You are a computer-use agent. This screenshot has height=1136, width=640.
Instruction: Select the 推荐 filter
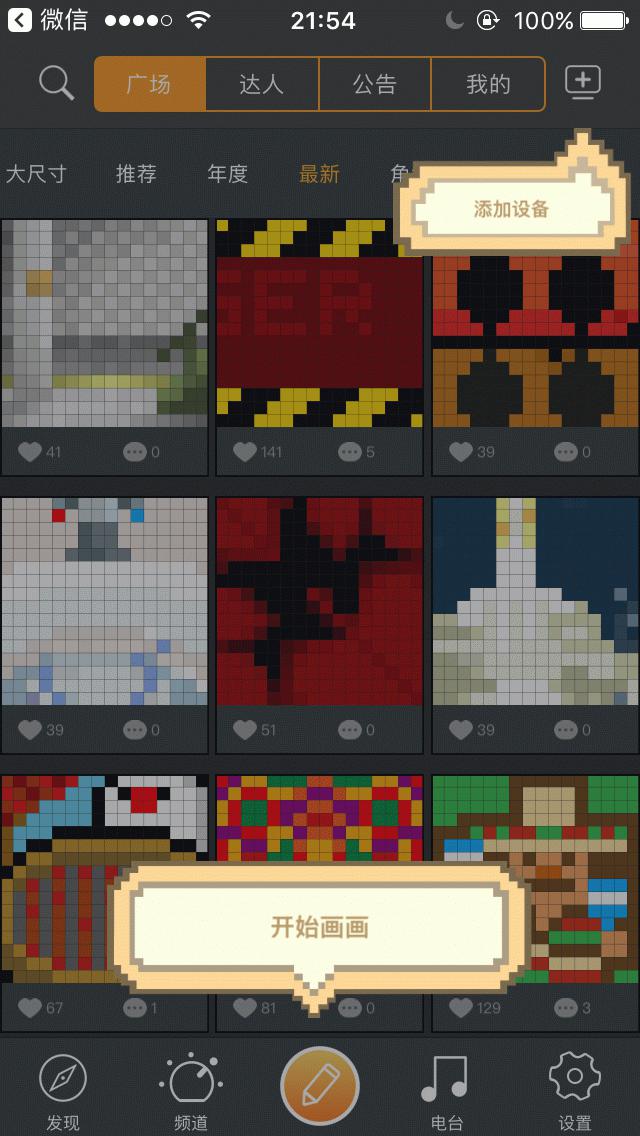click(x=136, y=174)
